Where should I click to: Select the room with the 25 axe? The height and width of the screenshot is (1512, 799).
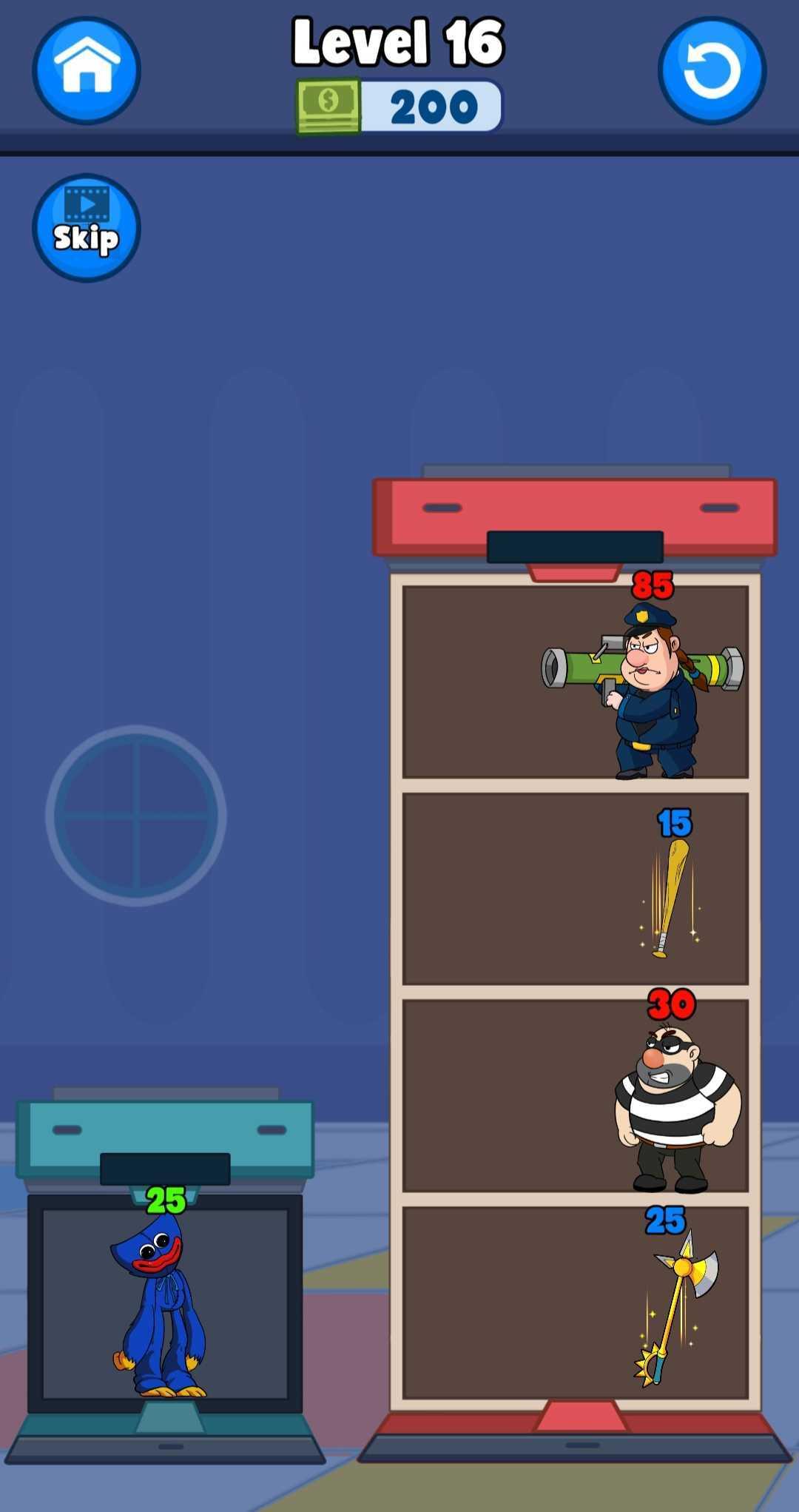[575, 1303]
